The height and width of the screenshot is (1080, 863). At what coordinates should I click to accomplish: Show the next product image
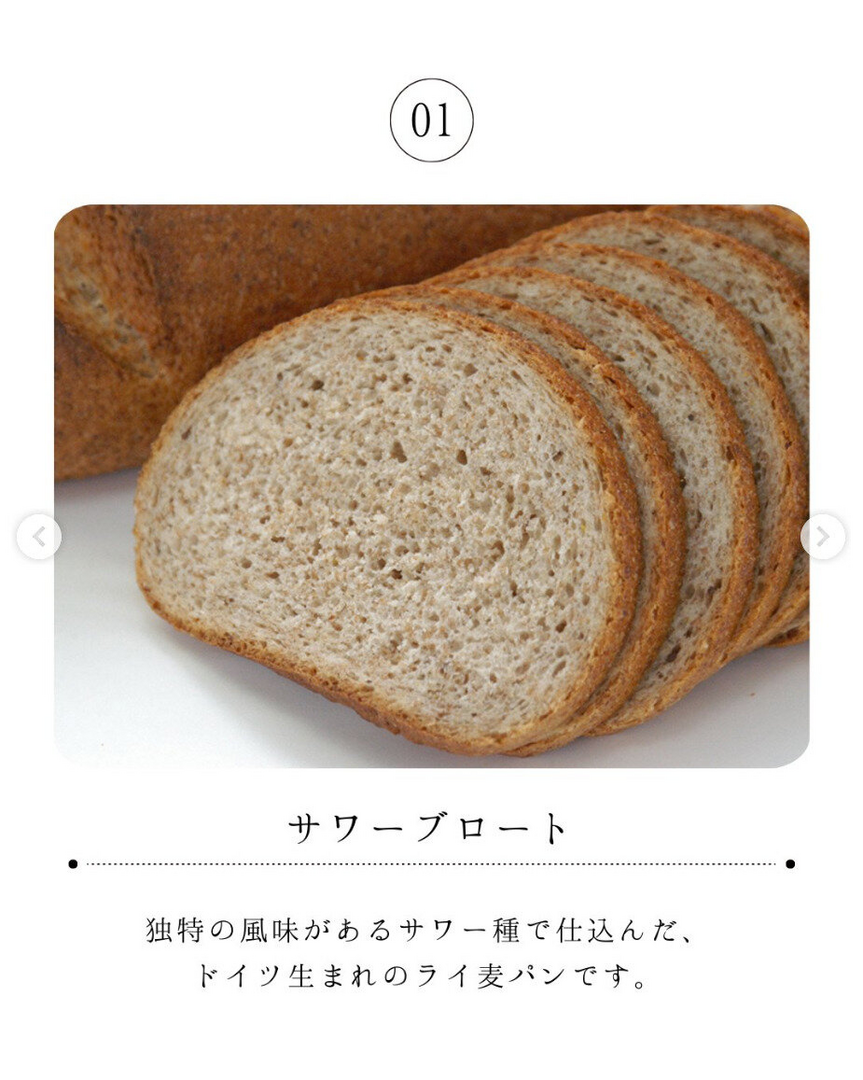click(x=822, y=538)
